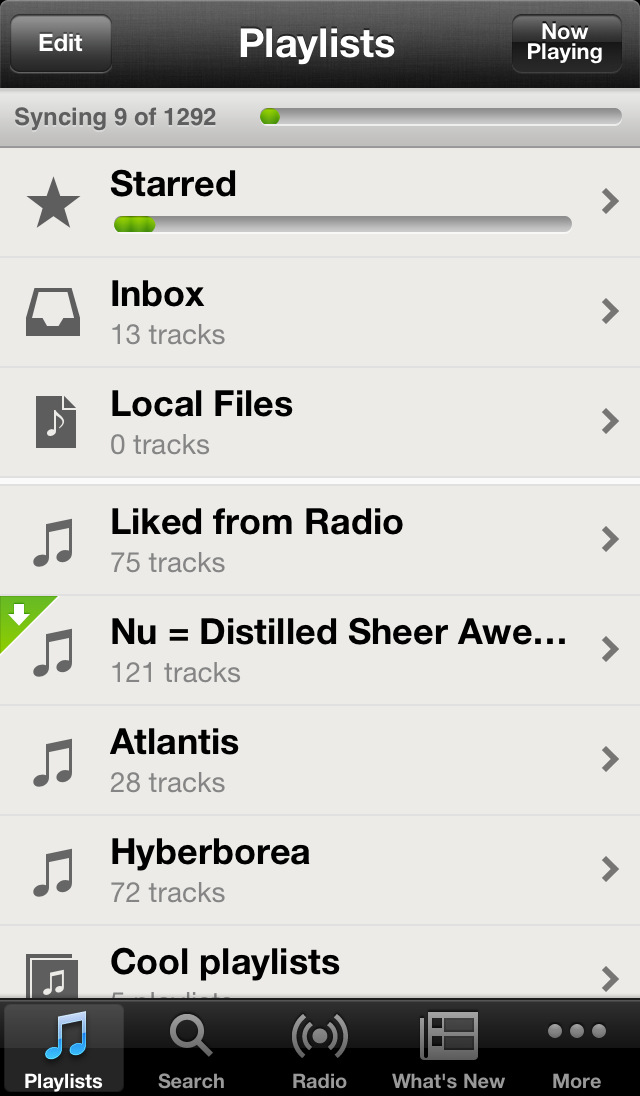Open the Inbox playlist
This screenshot has height=1096, width=640.
pos(320,312)
